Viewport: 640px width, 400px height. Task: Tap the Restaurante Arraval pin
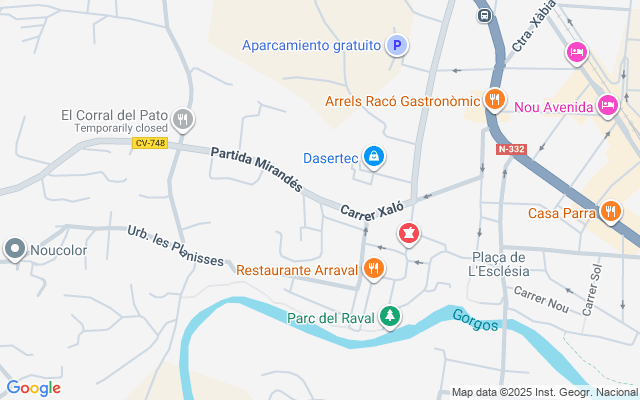tap(373, 268)
